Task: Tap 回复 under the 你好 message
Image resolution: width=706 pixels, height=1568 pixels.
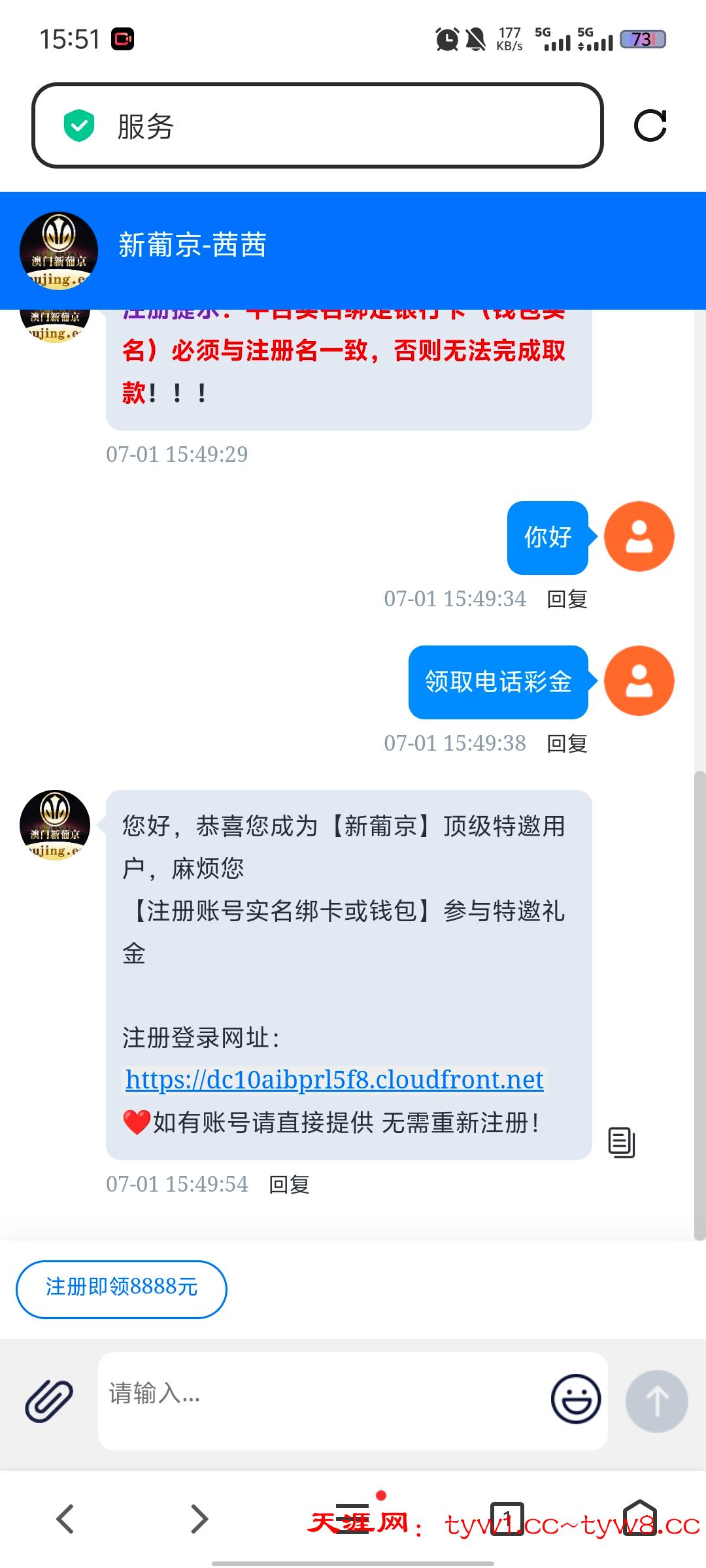Action: pos(567,598)
